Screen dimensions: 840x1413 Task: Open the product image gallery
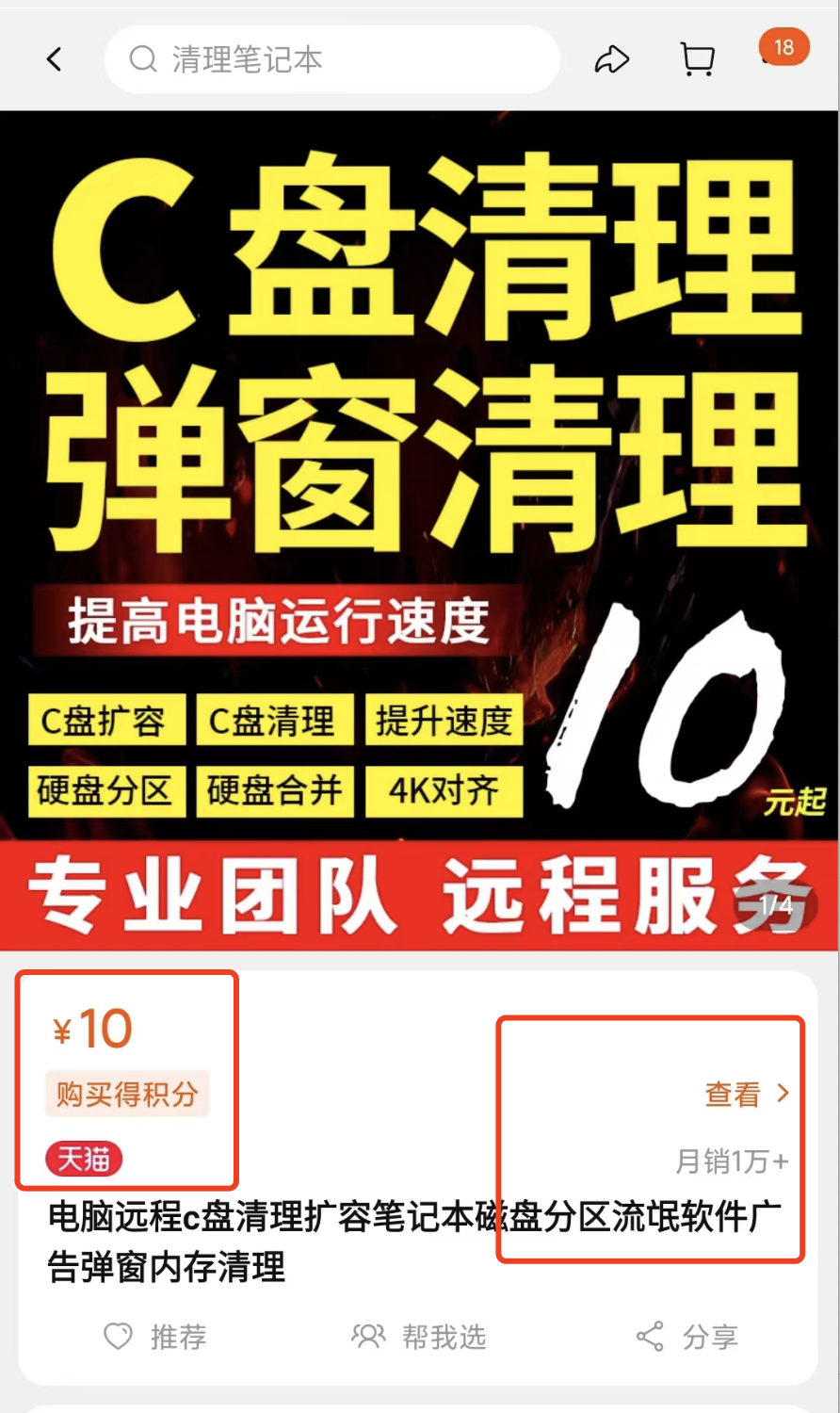click(420, 529)
